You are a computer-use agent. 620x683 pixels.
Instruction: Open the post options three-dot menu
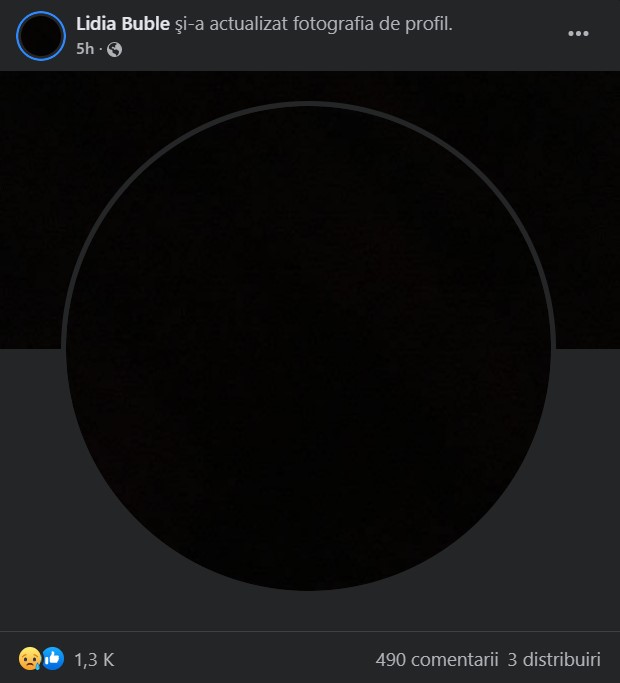pos(578,34)
